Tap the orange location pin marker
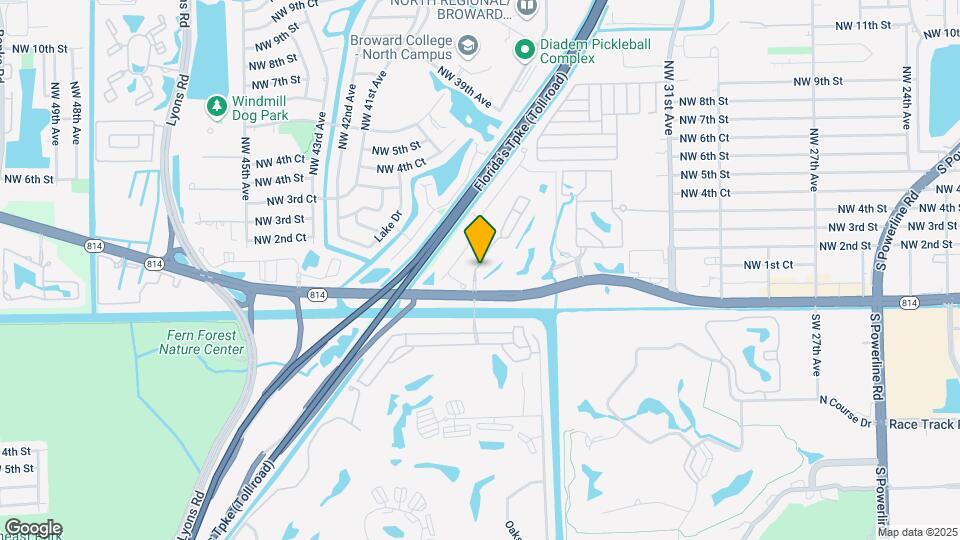This screenshot has height=540, width=960. [x=480, y=239]
